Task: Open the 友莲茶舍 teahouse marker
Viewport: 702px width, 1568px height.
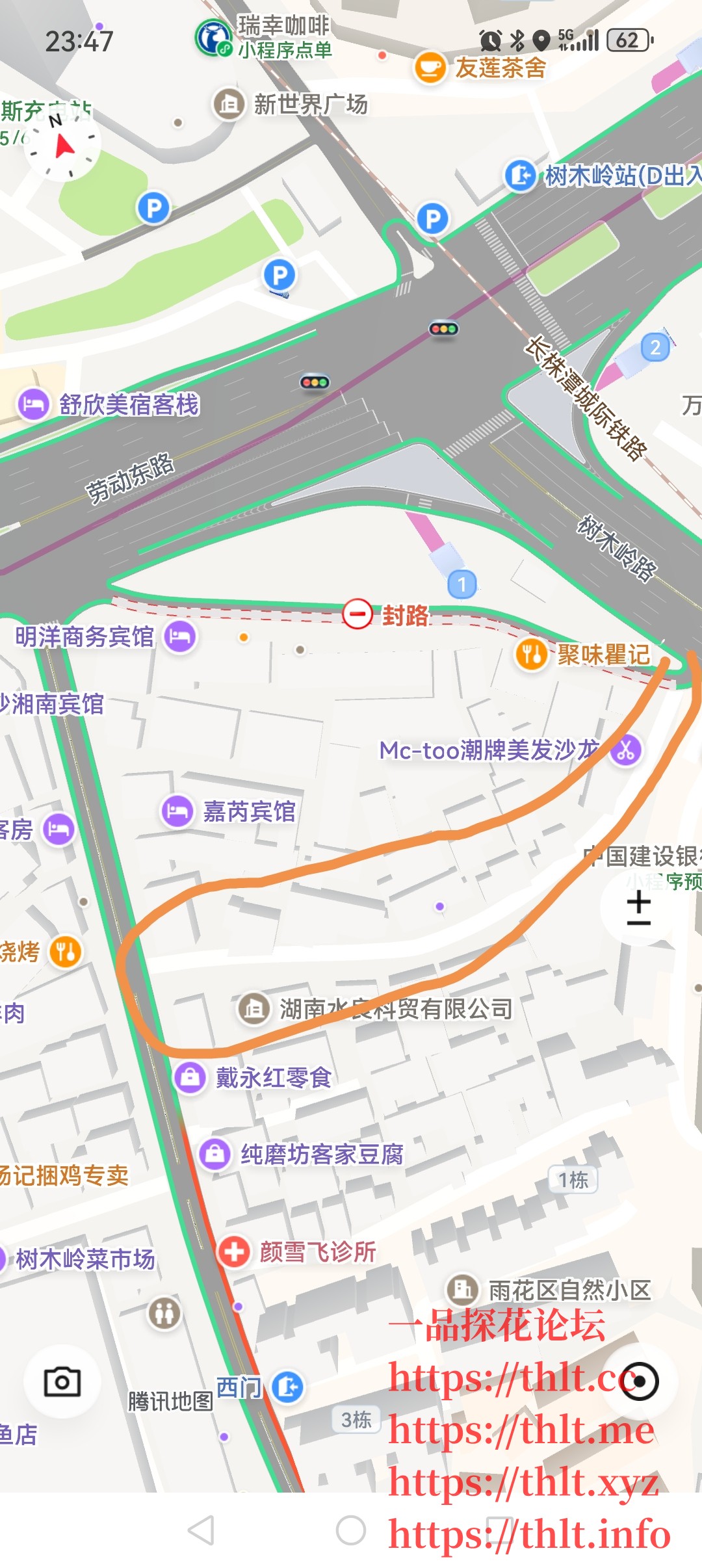Action: [x=430, y=68]
